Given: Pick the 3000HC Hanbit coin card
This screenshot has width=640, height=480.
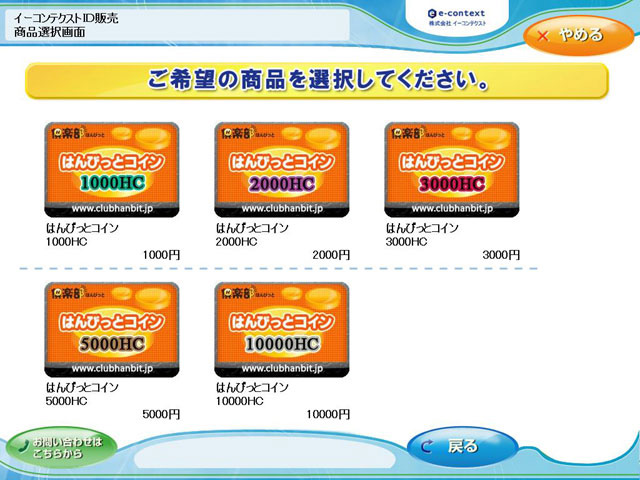Looking at the screenshot, I should click(x=452, y=169).
